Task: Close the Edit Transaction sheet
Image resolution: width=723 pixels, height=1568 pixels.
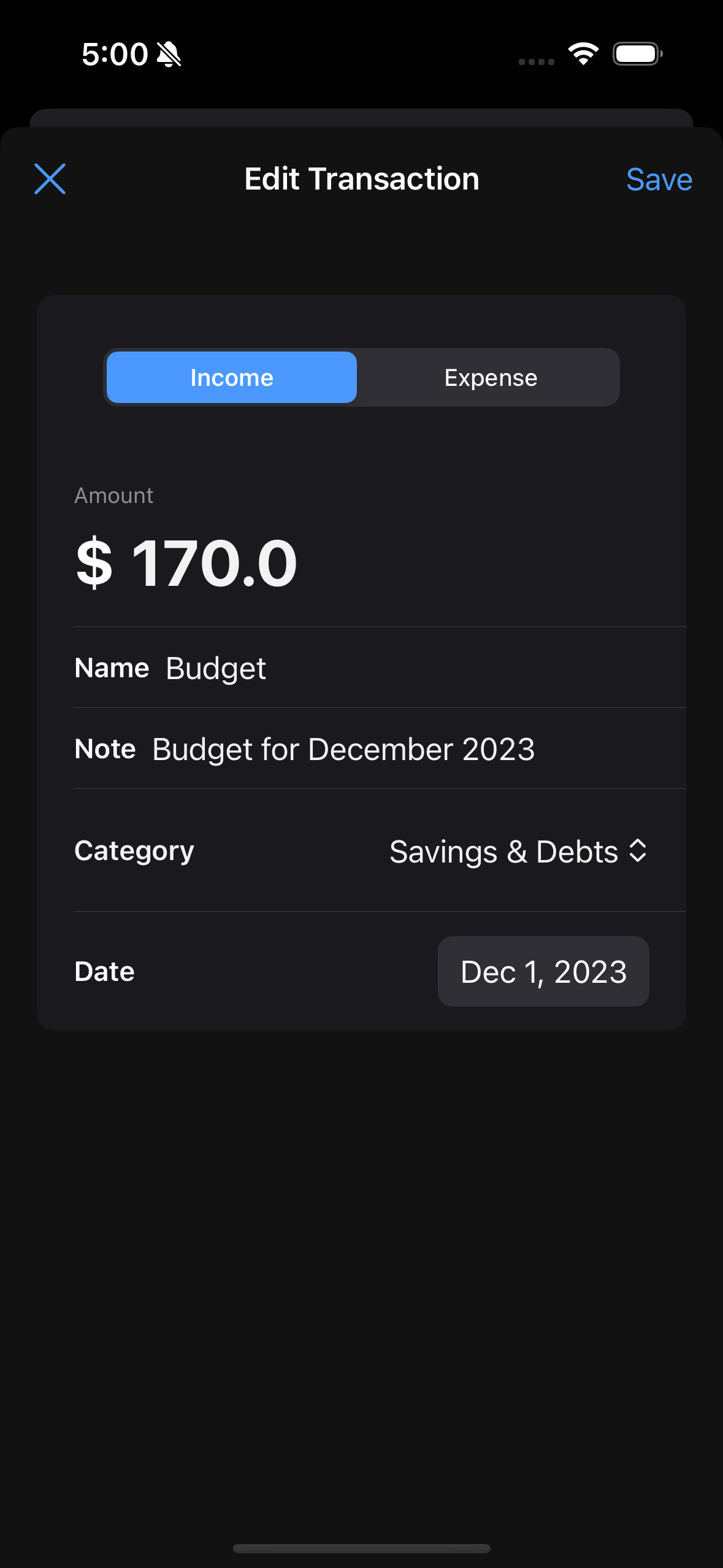Action: (x=50, y=179)
